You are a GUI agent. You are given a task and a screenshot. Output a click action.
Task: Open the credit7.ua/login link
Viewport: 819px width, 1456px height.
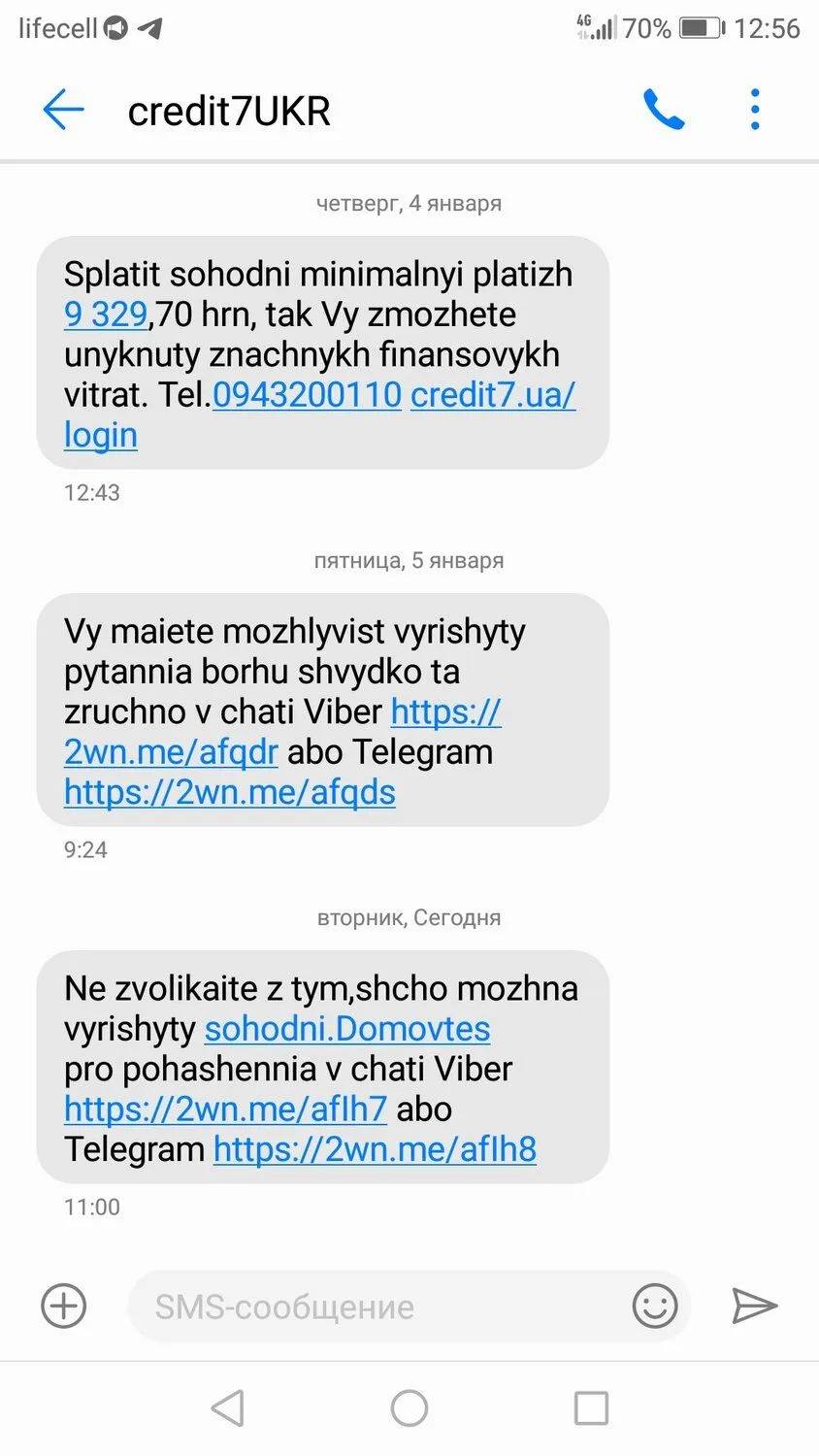pyautogui.click(x=492, y=395)
